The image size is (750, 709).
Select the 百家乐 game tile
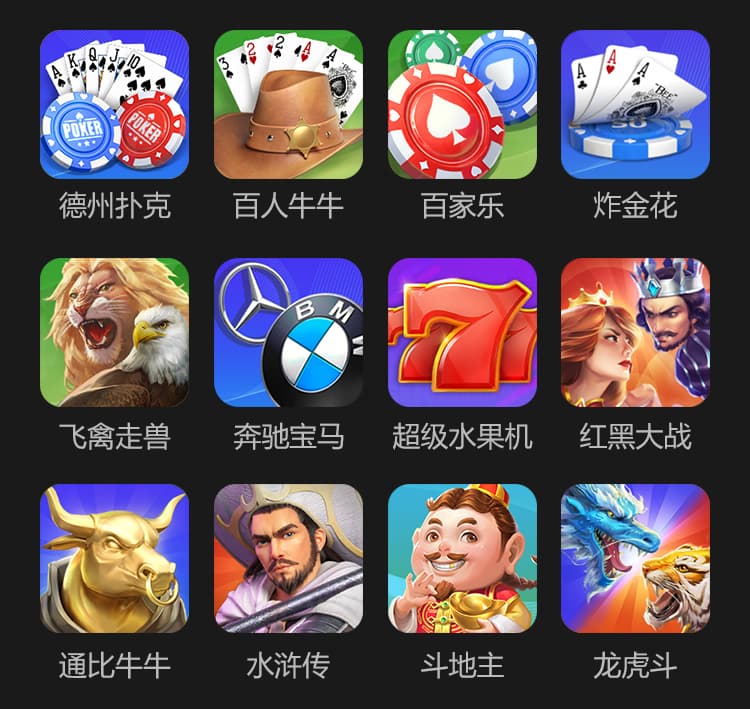pos(462,104)
